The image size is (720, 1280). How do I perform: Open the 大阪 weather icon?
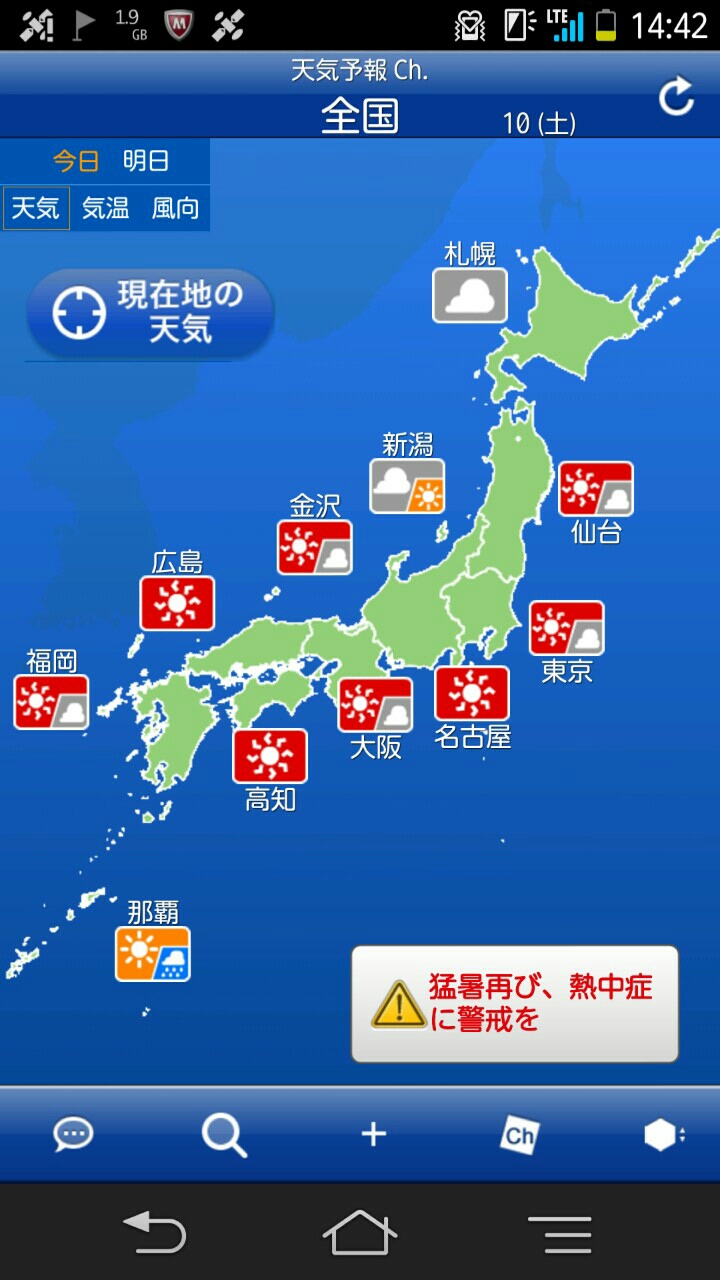pos(375,705)
